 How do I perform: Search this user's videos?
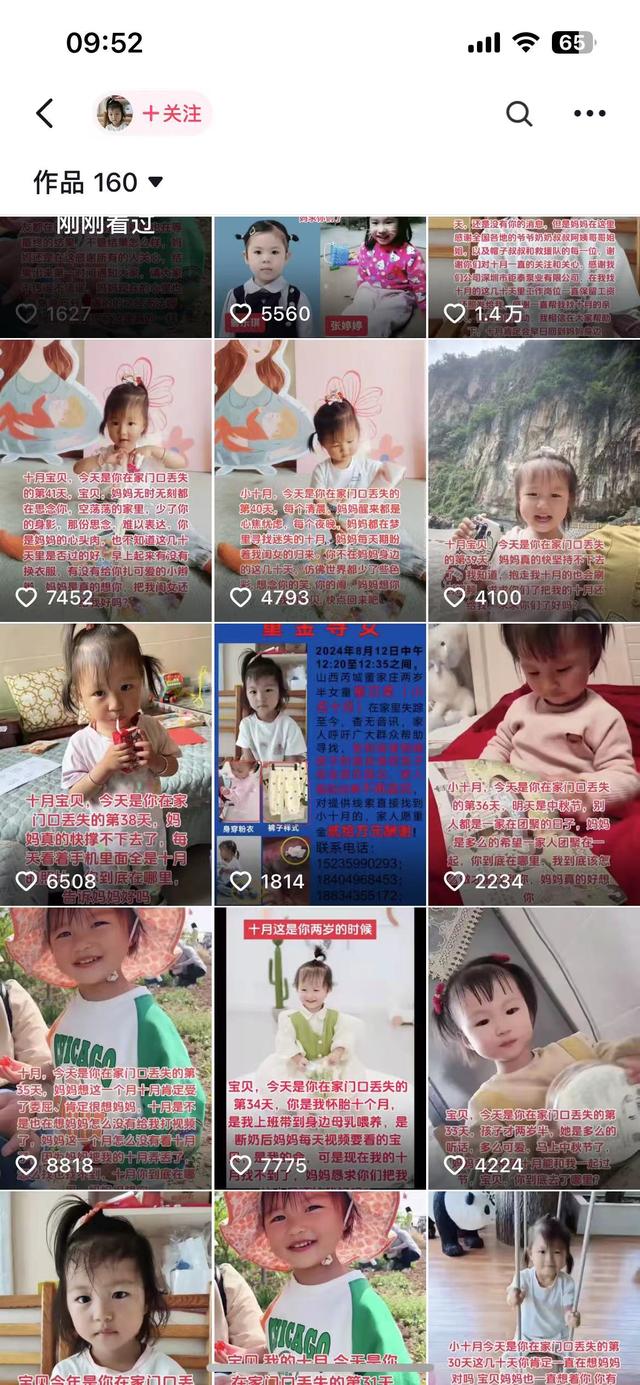click(x=518, y=114)
